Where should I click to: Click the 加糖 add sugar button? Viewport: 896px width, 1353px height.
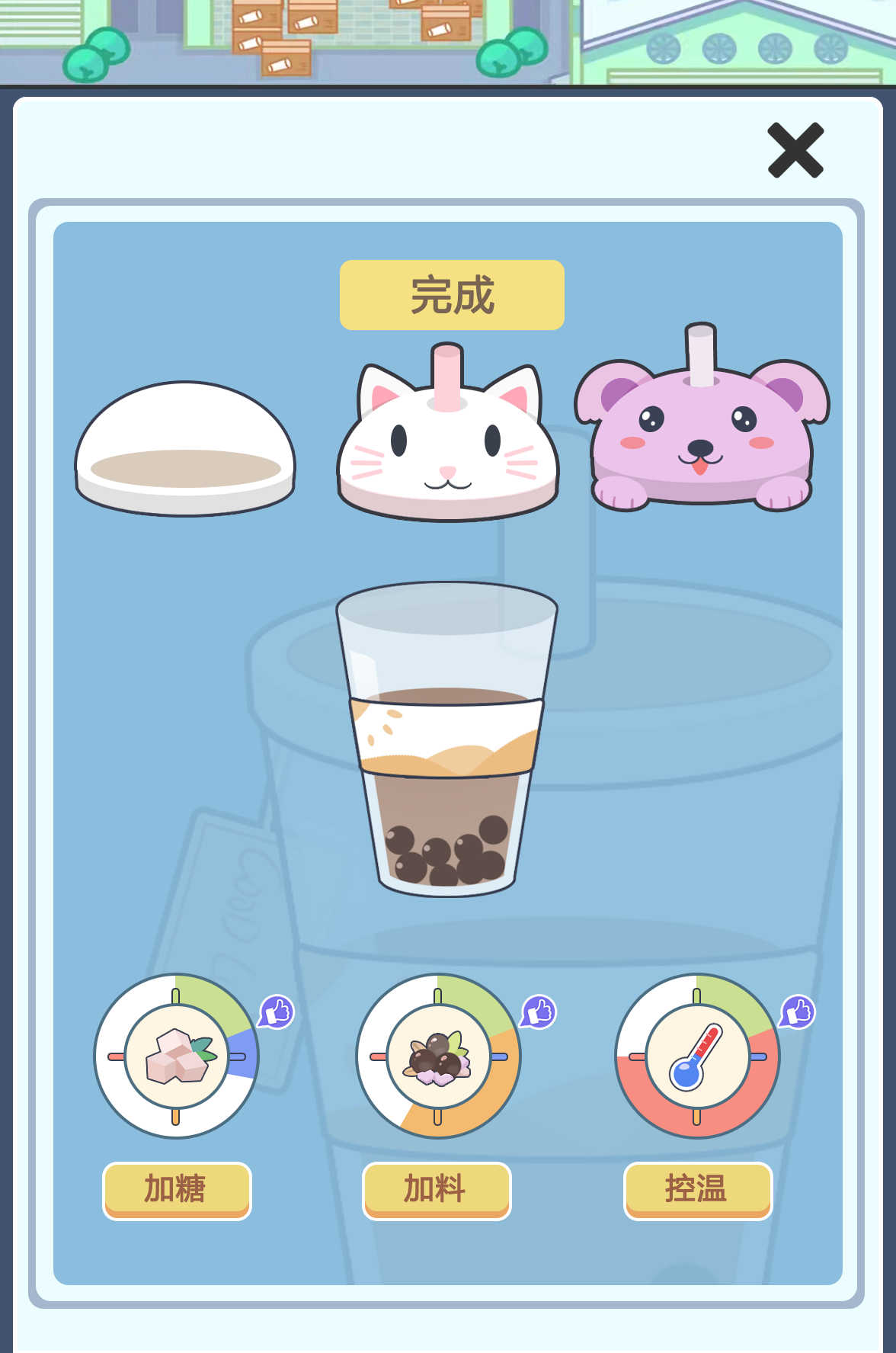tap(176, 1191)
